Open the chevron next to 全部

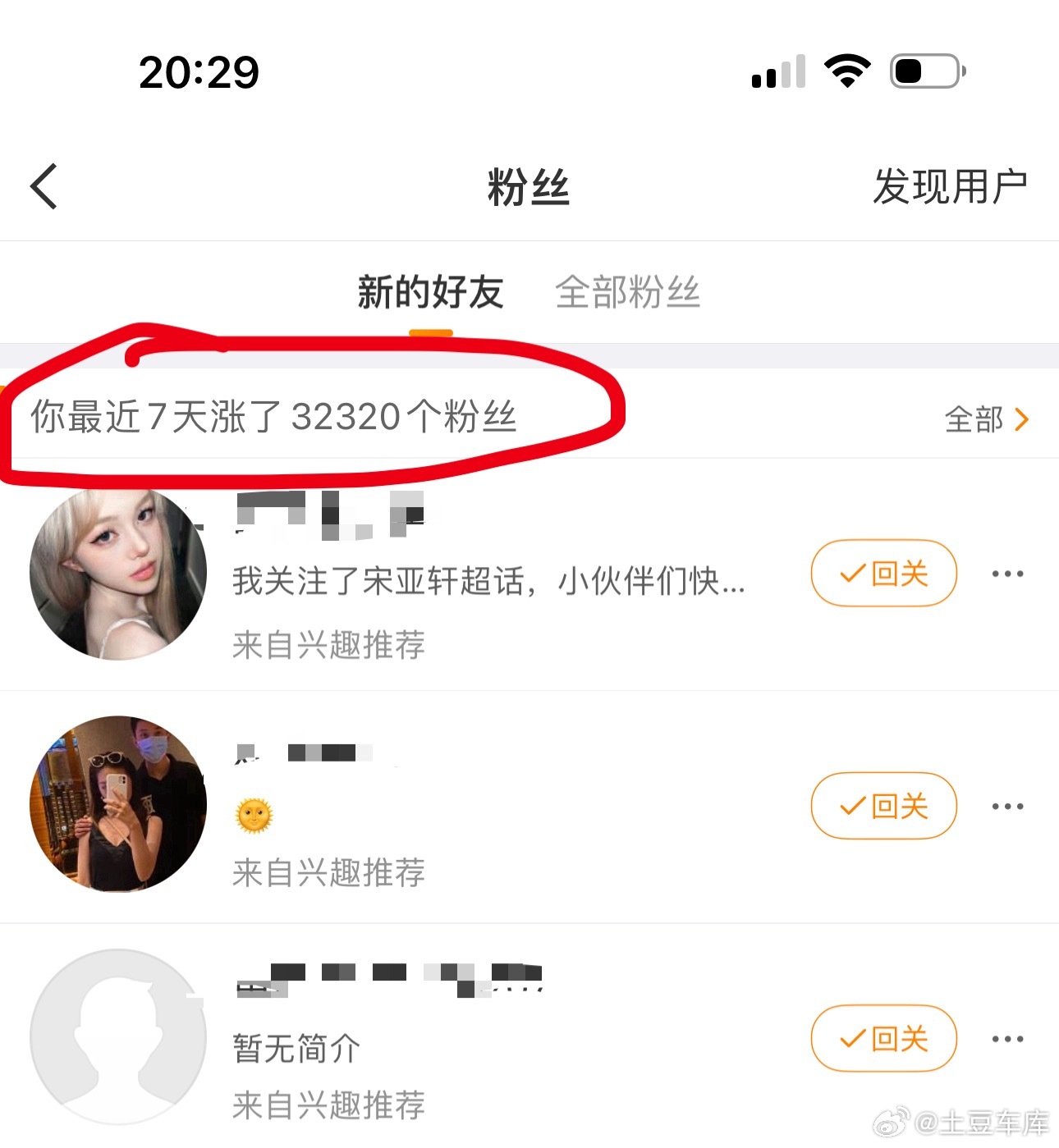click(1023, 419)
